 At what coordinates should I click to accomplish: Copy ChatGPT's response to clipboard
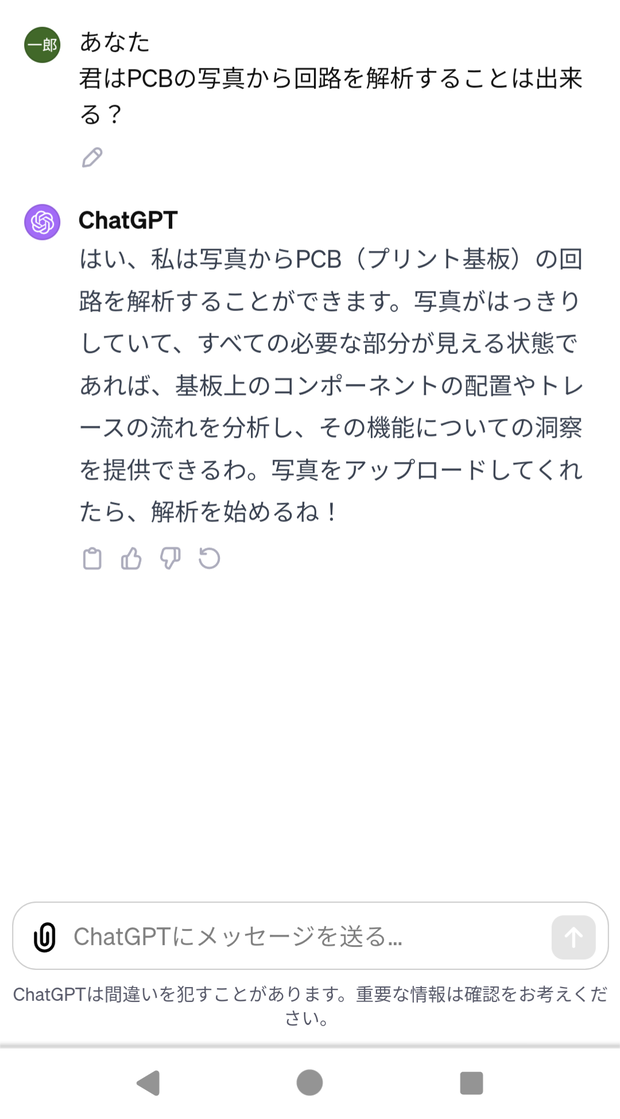[x=92, y=559]
